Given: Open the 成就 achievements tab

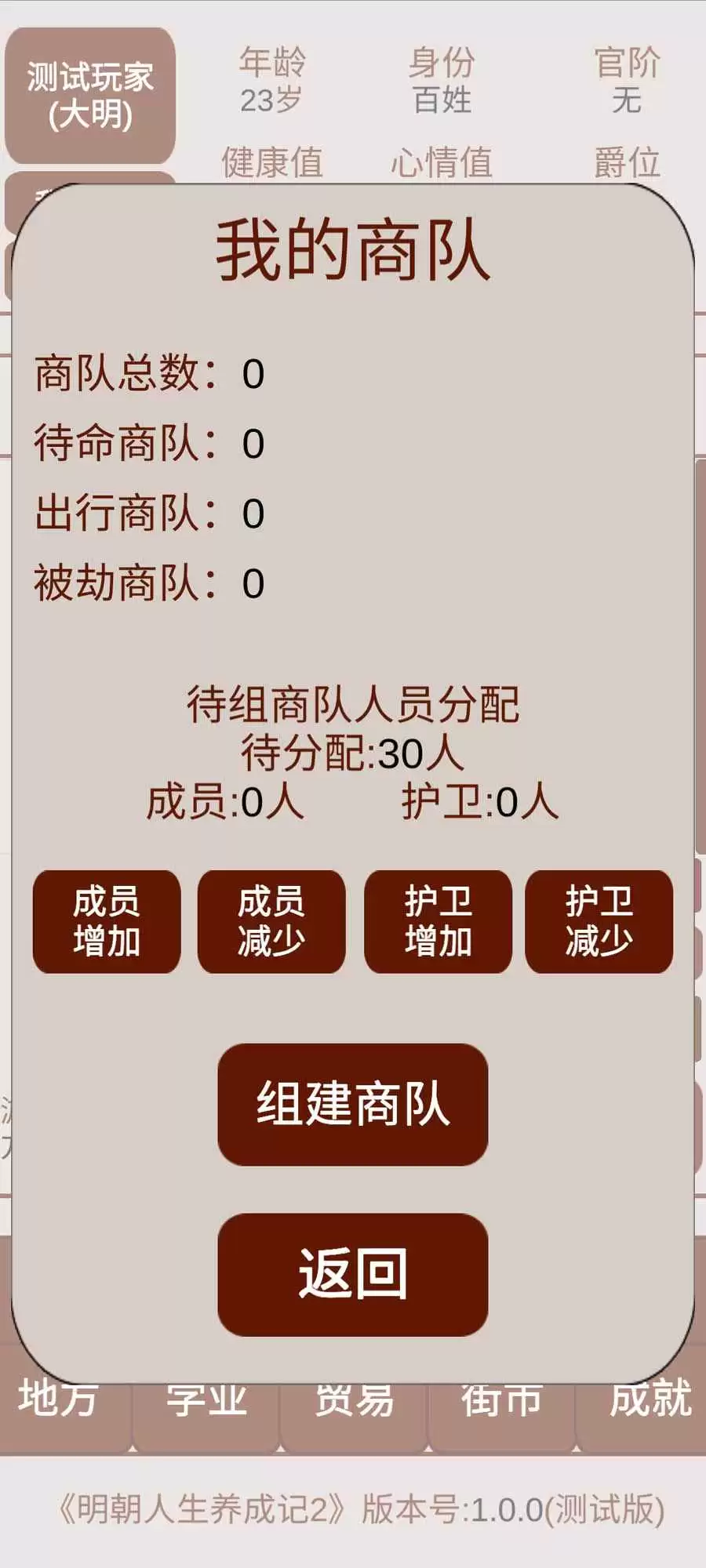Looking at the screenshot, I should (651, 1405).
